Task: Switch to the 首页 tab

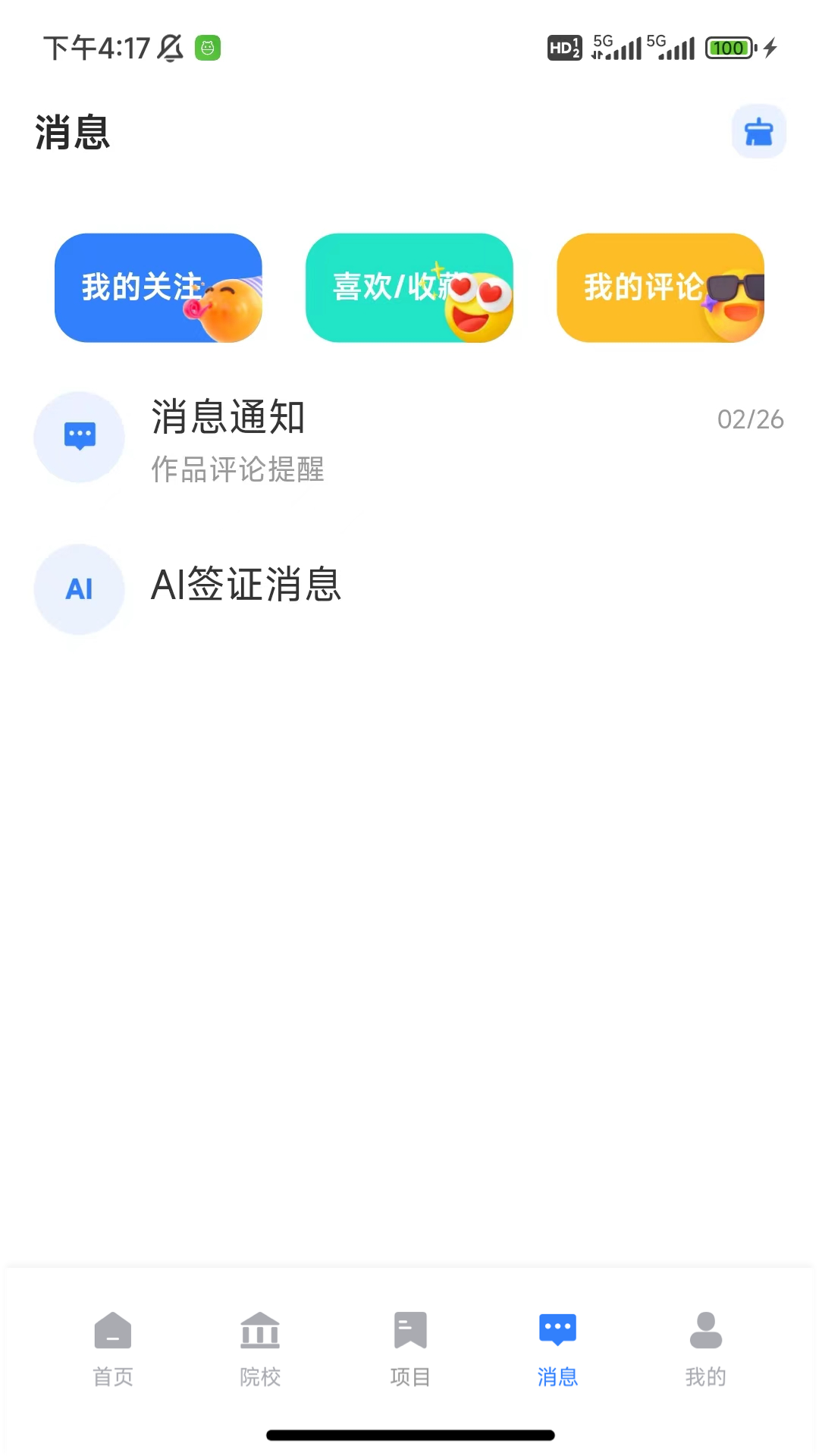Action: pos(113,1373)
